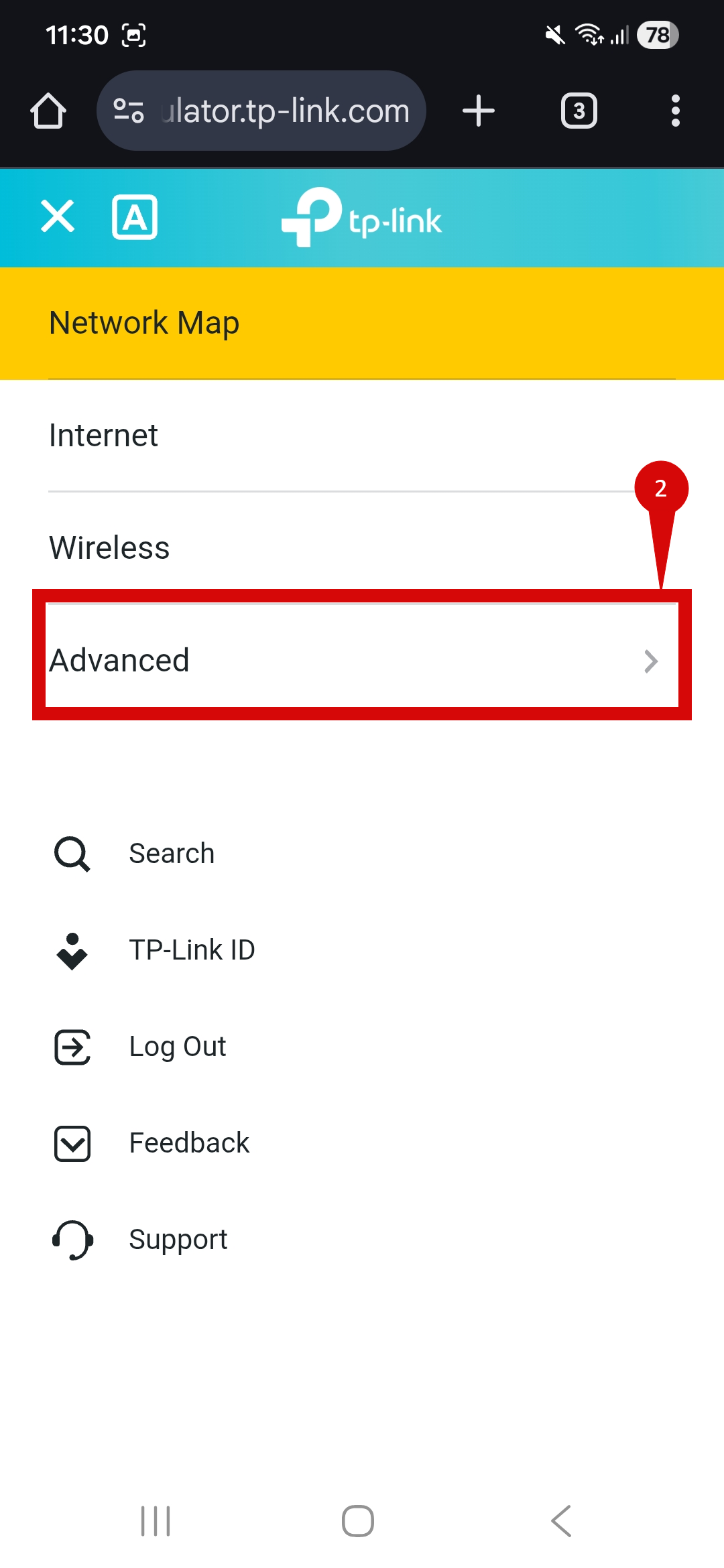
Task: Open TP-Link ID
Action: (x=192, y=950)
